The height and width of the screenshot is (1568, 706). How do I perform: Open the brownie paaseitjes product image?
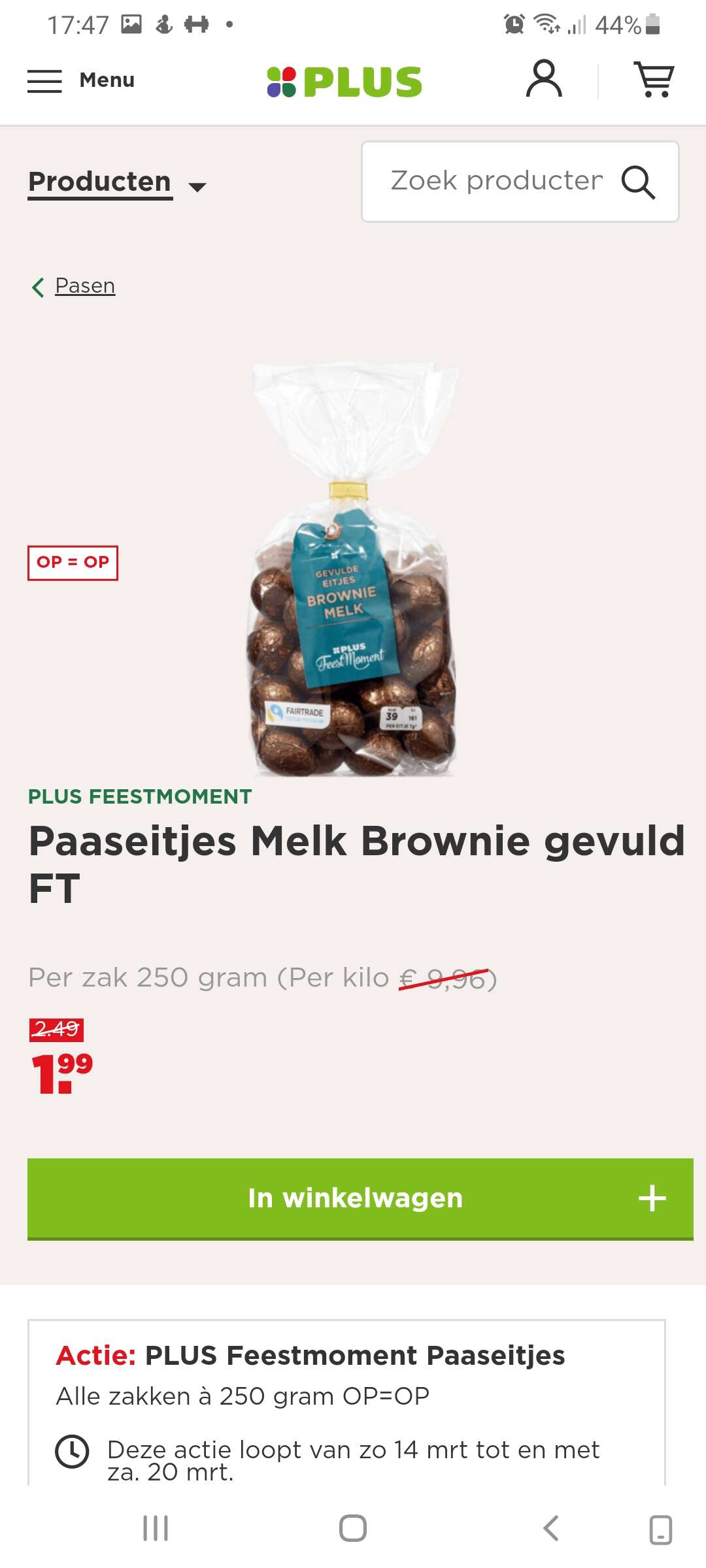(x=354, y=569)
